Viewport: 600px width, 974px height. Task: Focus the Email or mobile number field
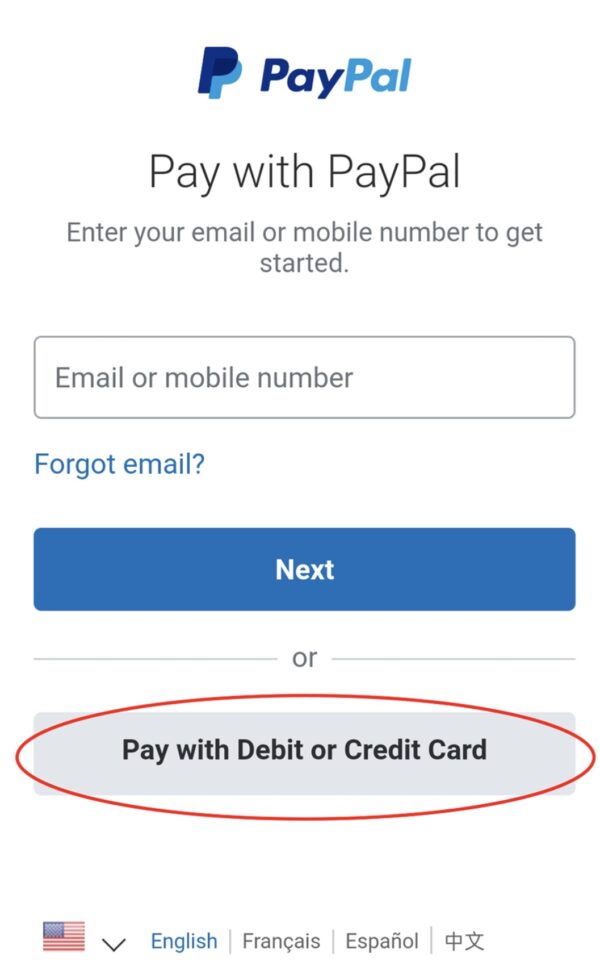click(304, 377)
